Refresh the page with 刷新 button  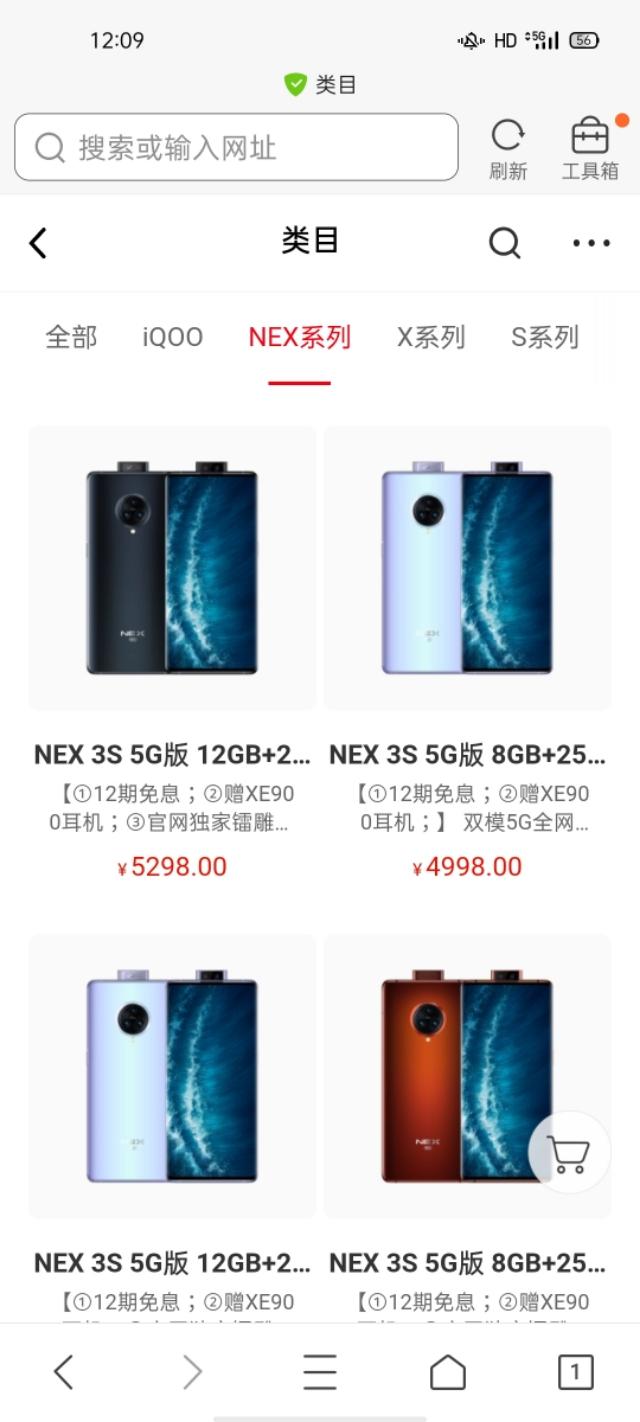coord(508,149)
